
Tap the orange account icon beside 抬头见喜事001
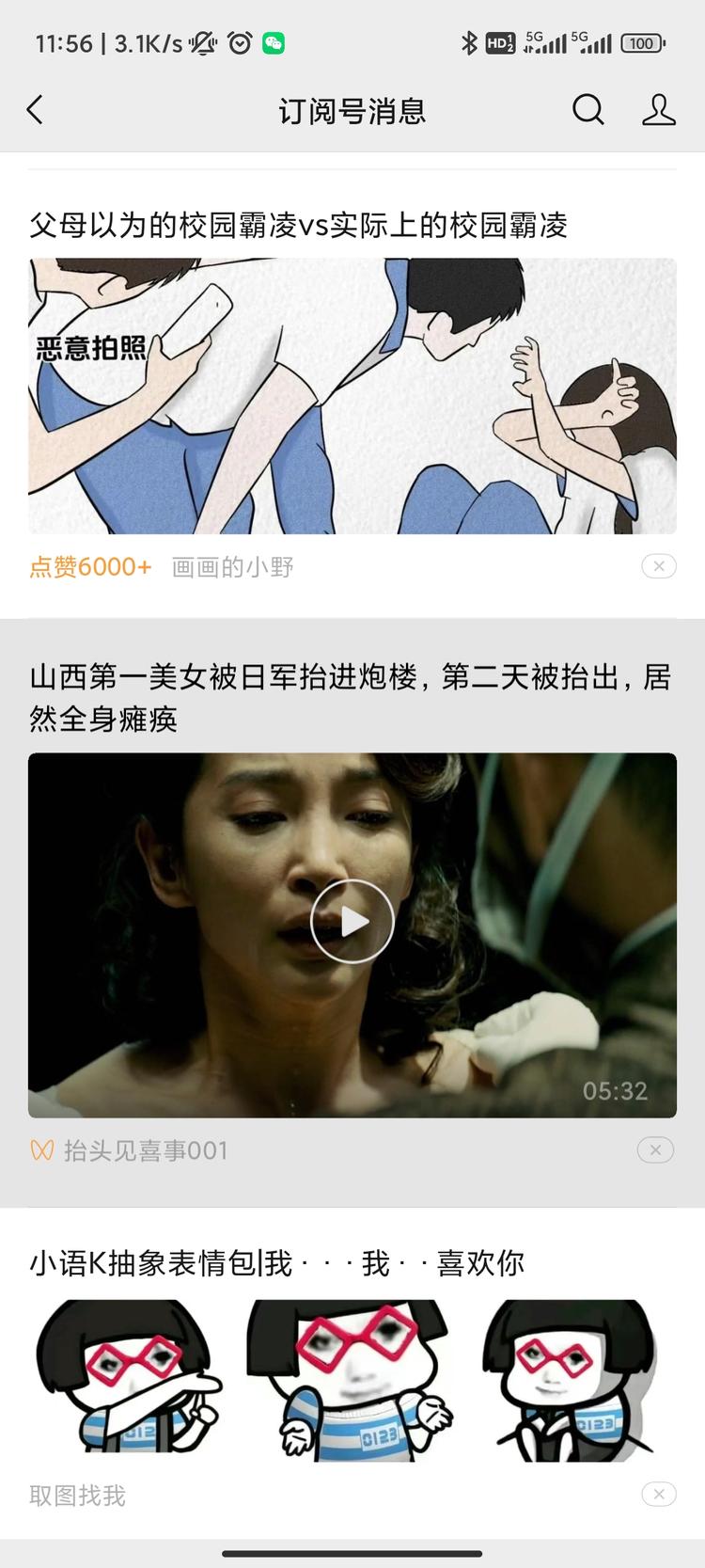point(41,1149)
